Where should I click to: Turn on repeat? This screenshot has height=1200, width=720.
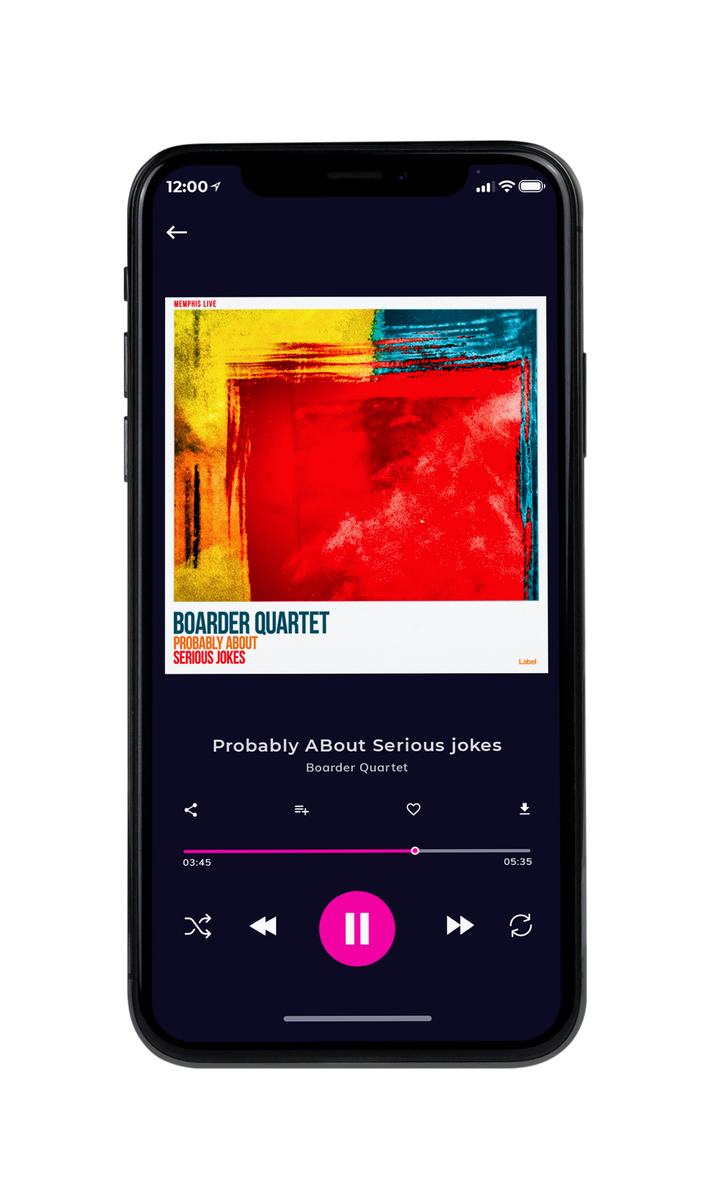521,926
